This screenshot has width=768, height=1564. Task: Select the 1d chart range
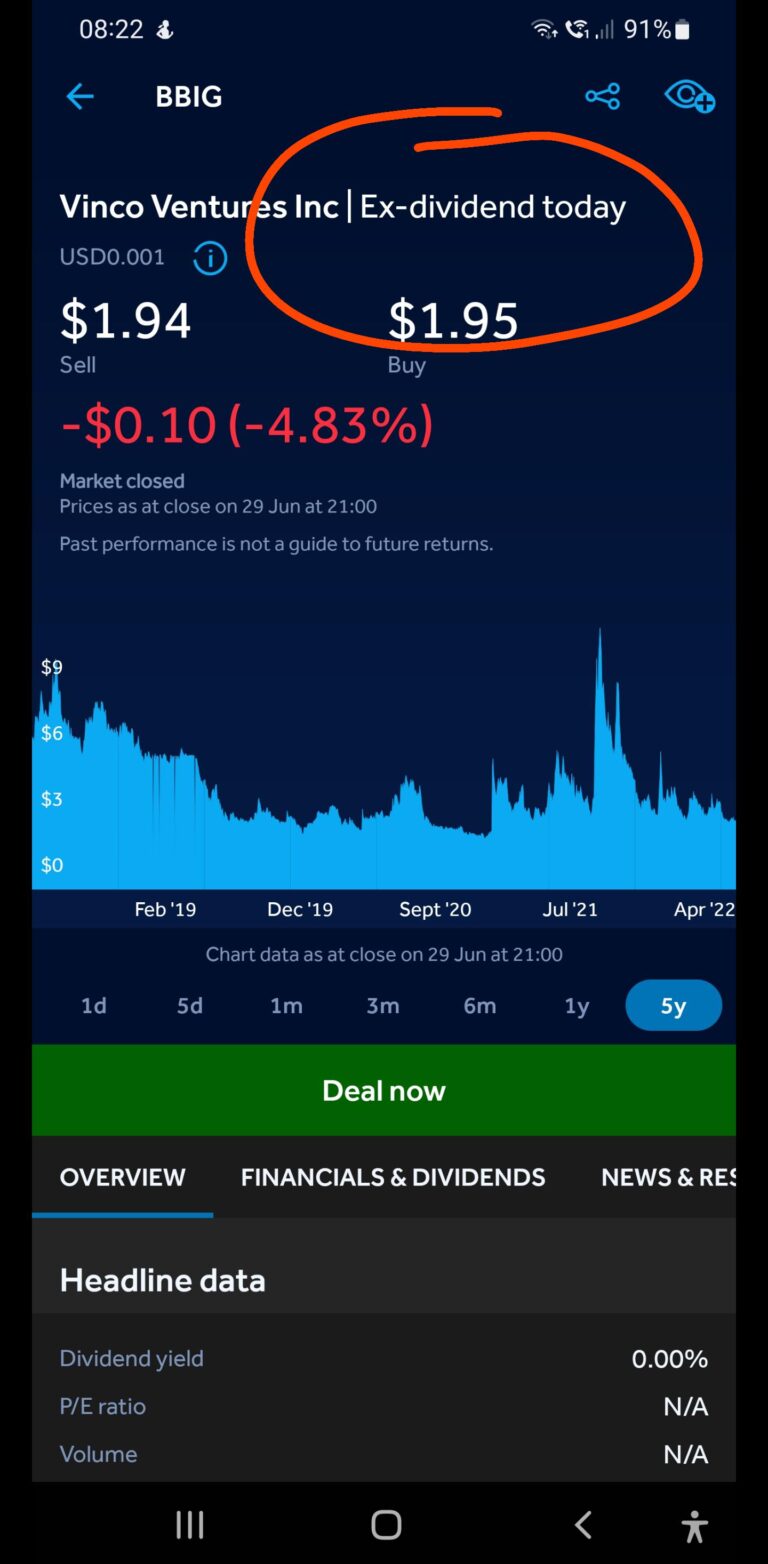point(94,1006)
